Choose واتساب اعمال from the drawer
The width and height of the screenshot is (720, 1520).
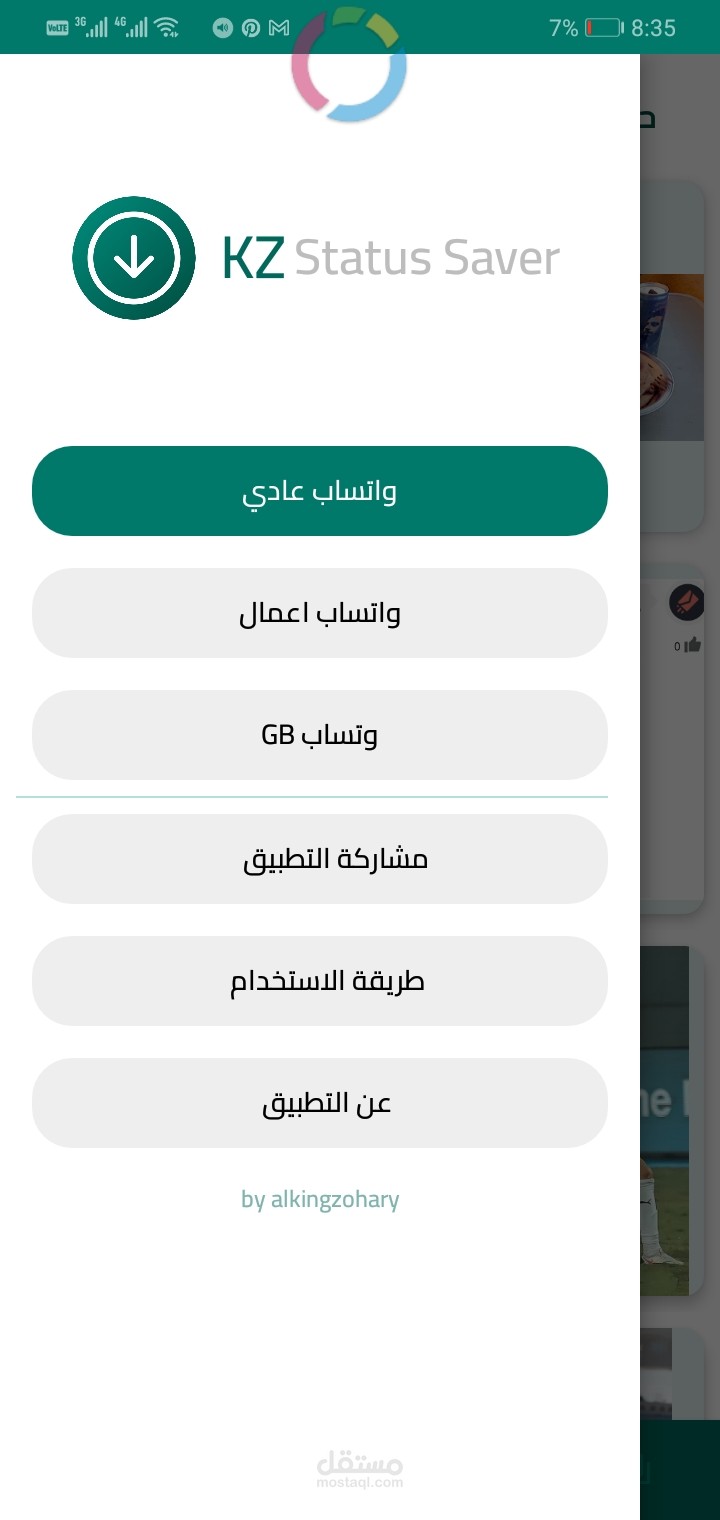pyautogui.click(x=320, y=613)
